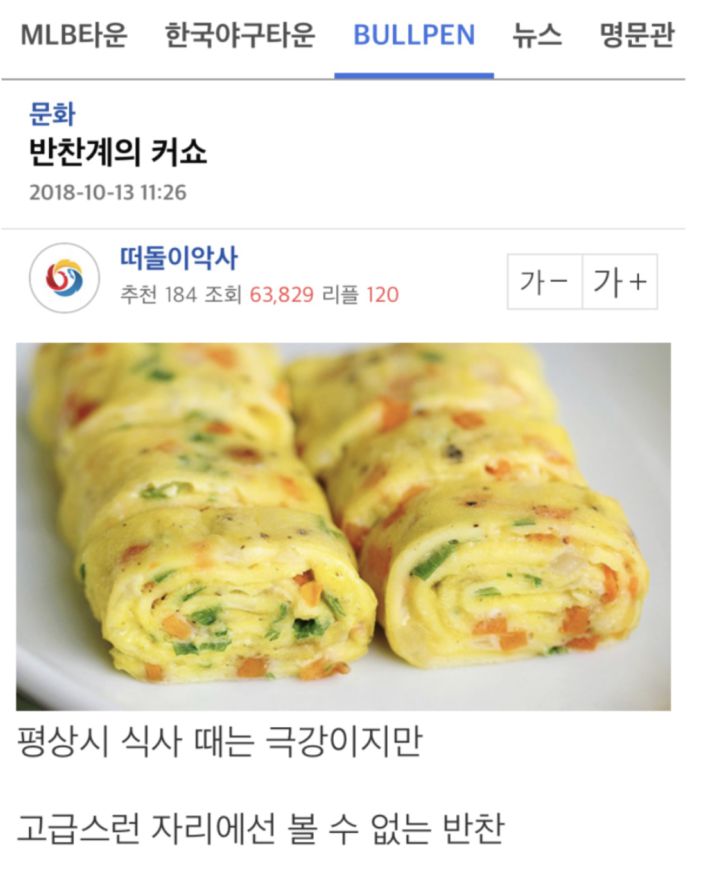Switch to the MLB타운 tab
704x878 pixels.
[74, 37]
